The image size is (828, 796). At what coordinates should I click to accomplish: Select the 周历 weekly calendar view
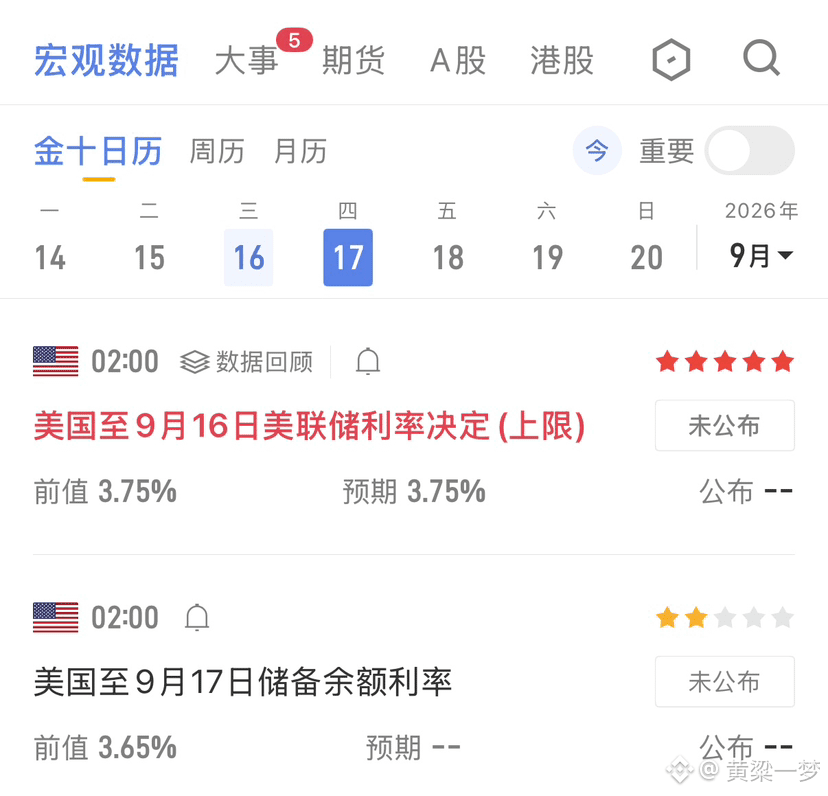tap(217, 152)
